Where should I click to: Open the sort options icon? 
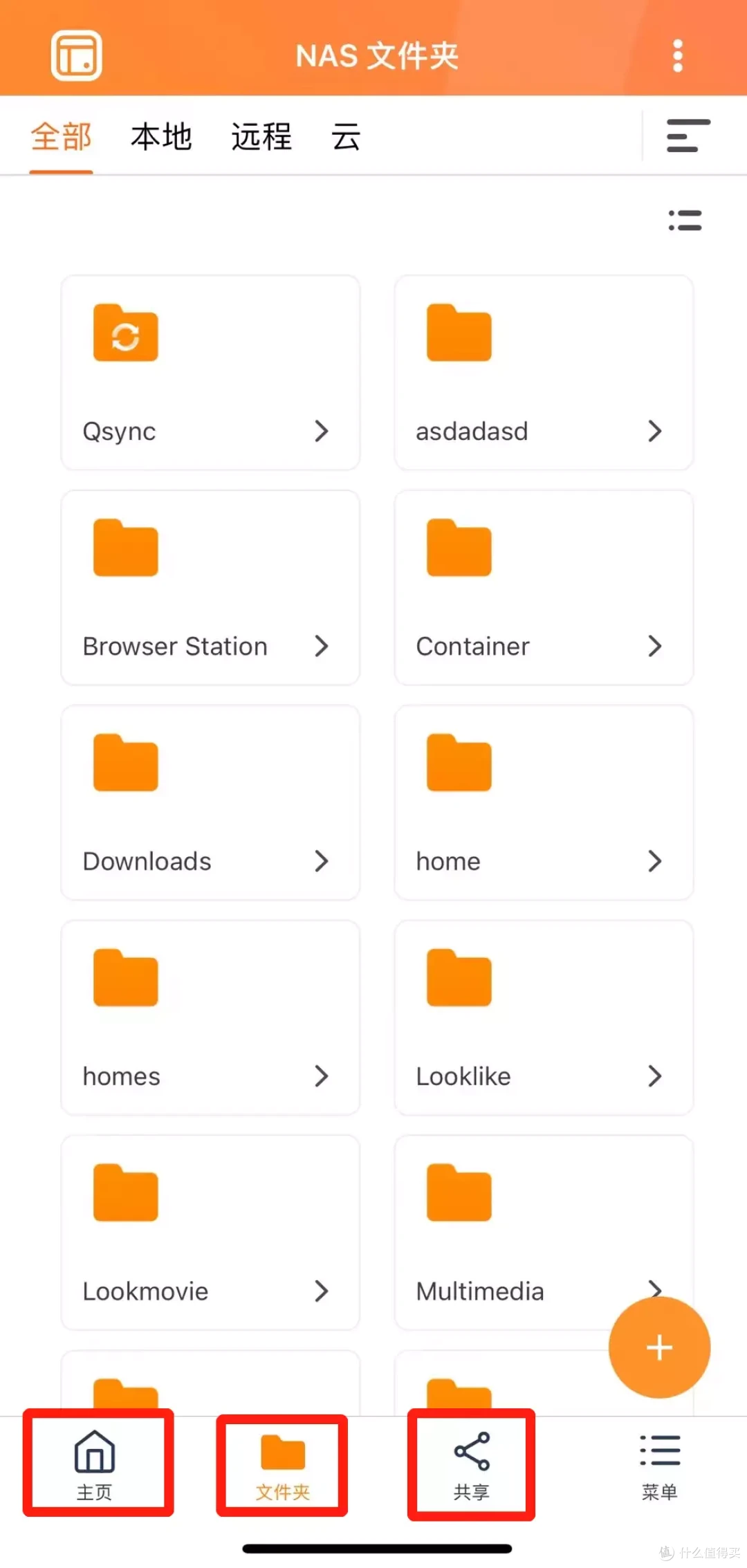point(688,136)
